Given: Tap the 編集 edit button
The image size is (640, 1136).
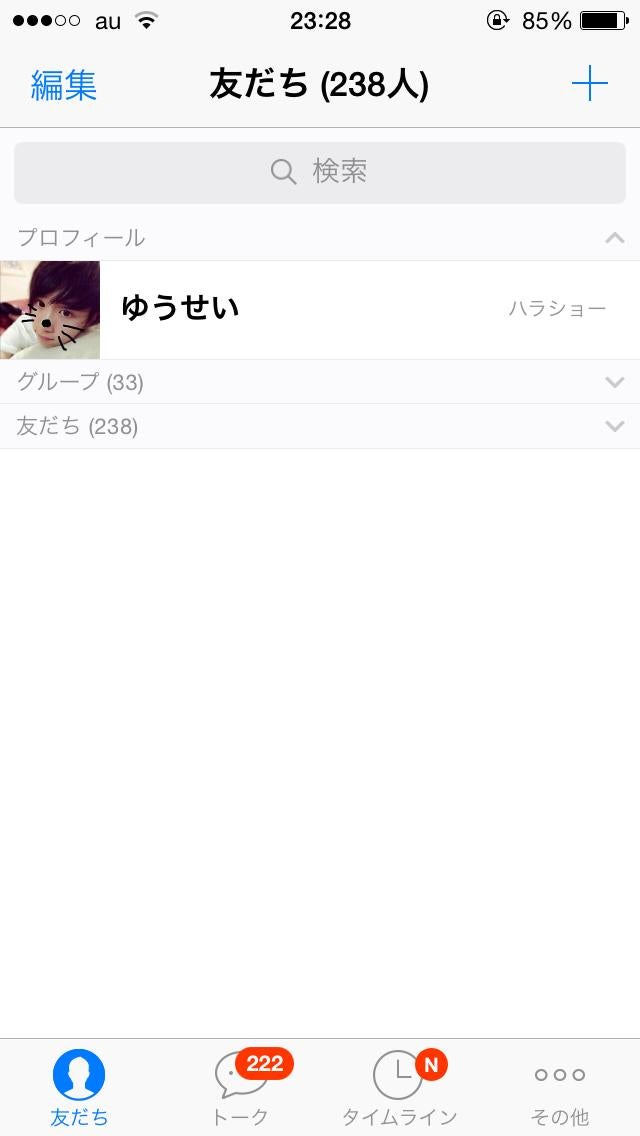Looking at the screenshot, I should click(64, 85).
